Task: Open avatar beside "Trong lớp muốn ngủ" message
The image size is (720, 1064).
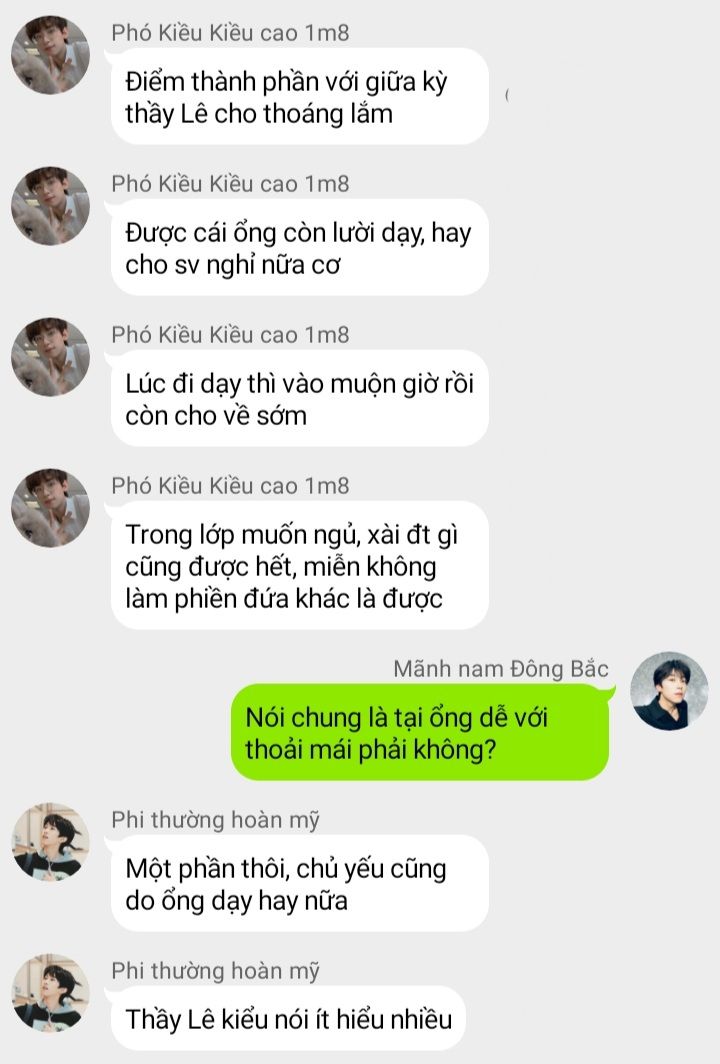Action: point(50,509)
